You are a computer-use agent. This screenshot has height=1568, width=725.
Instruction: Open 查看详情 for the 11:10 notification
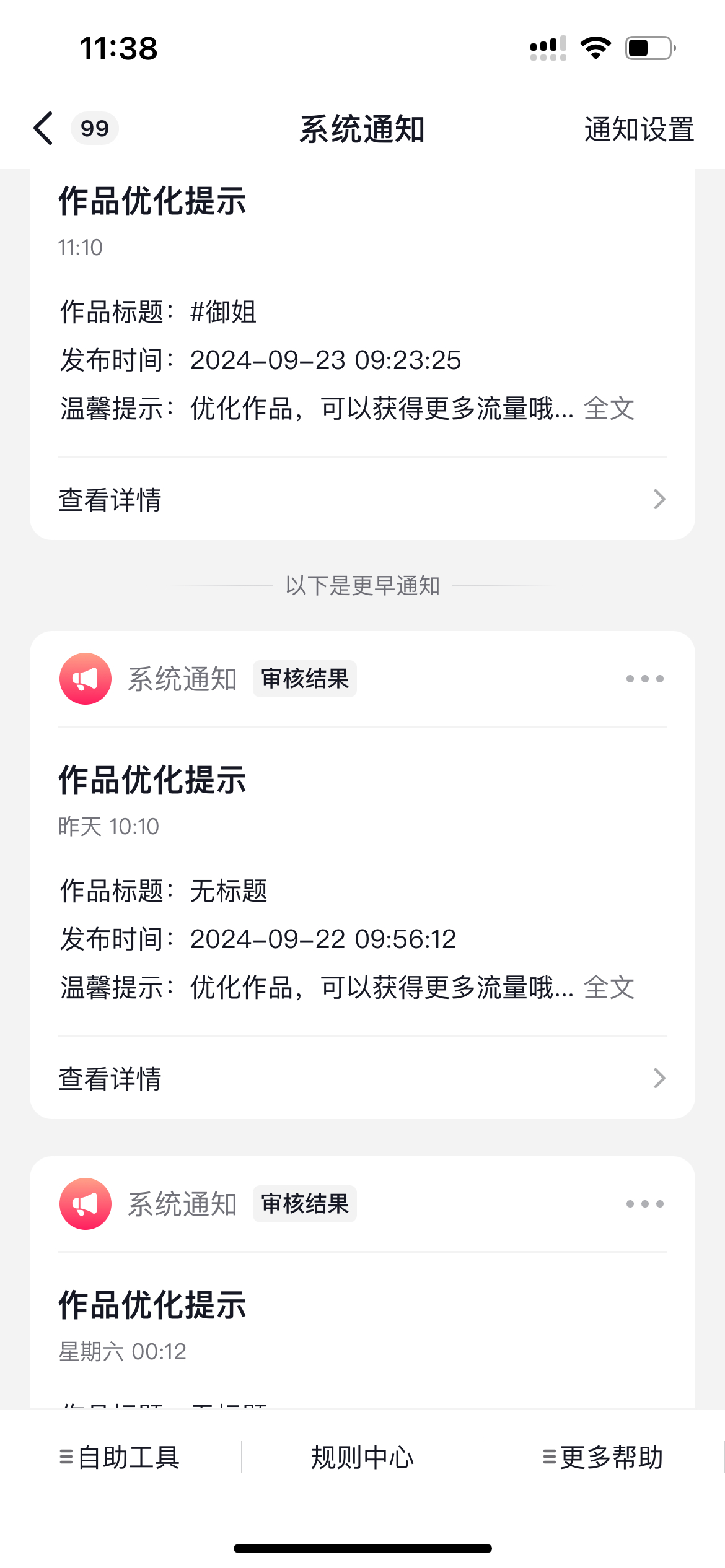click(362, 500)
